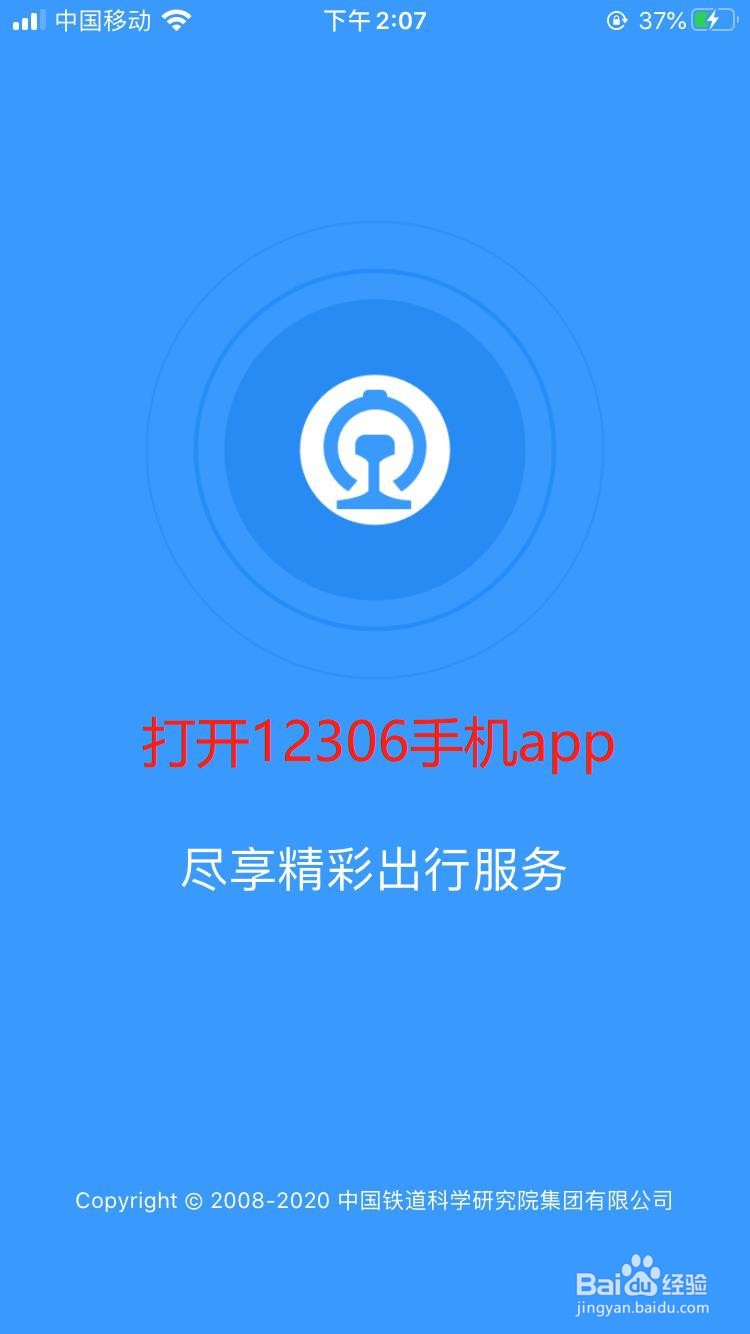
Task: Click the red 打开12306手机app text
Action: [375, 742]
